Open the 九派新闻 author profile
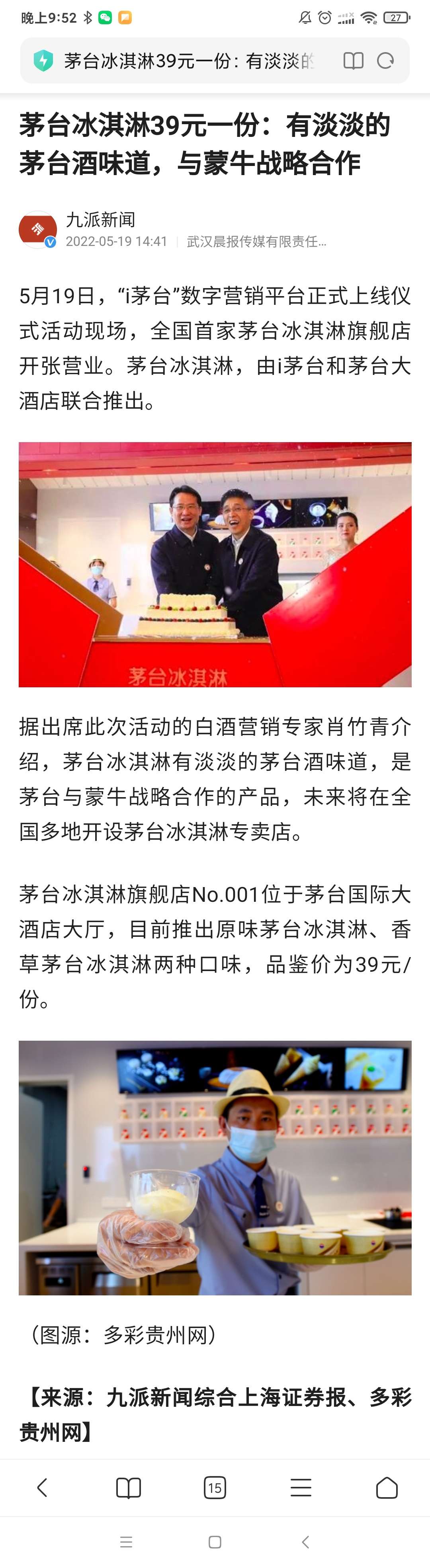Viewport: 430px width, 1568px height. tap(100, 220)
